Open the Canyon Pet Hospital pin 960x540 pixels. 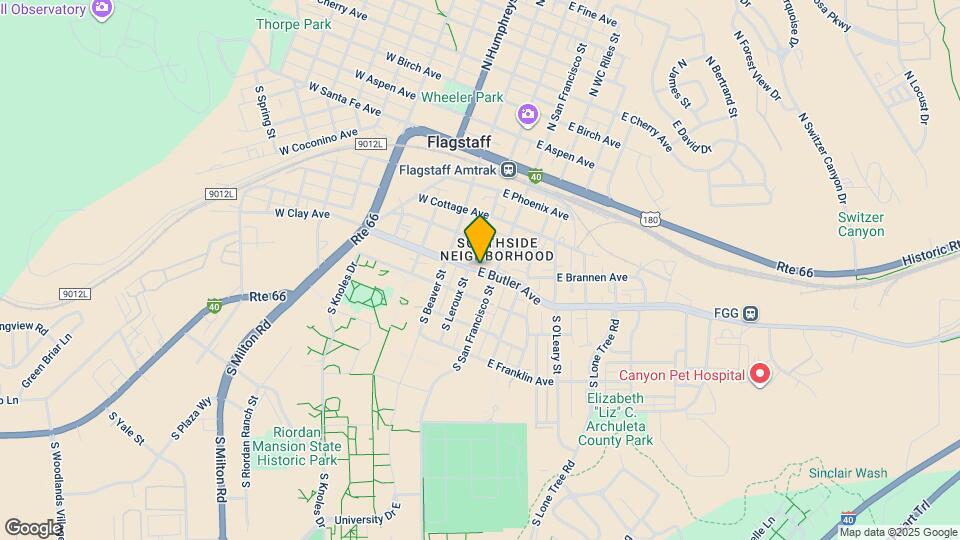pyautogui.click(x=760, y=375)
